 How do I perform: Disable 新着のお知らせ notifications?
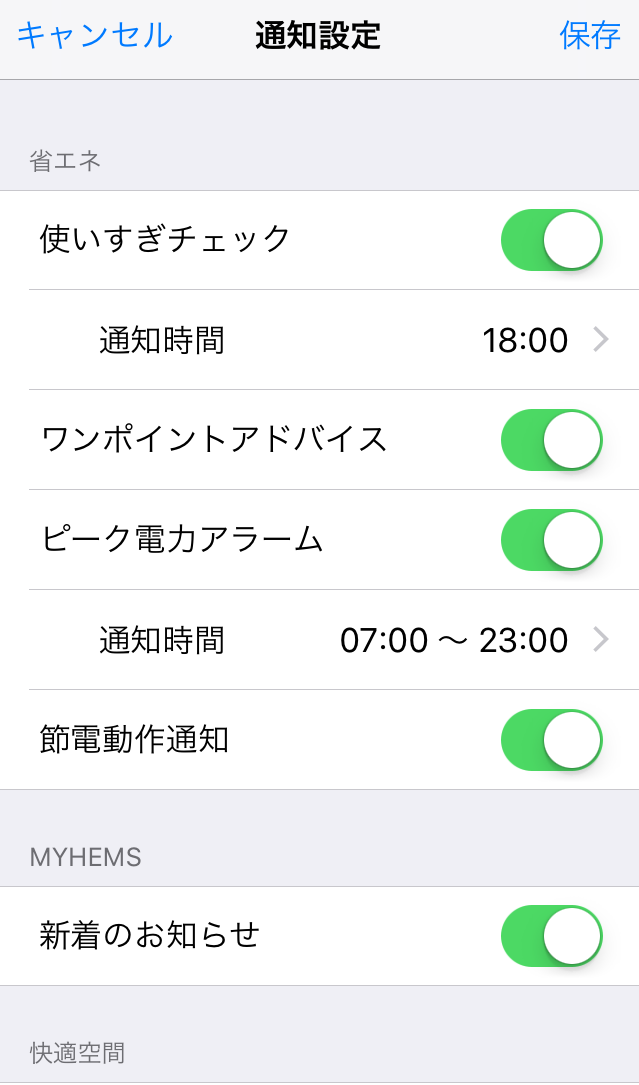(x=551, y=936)
